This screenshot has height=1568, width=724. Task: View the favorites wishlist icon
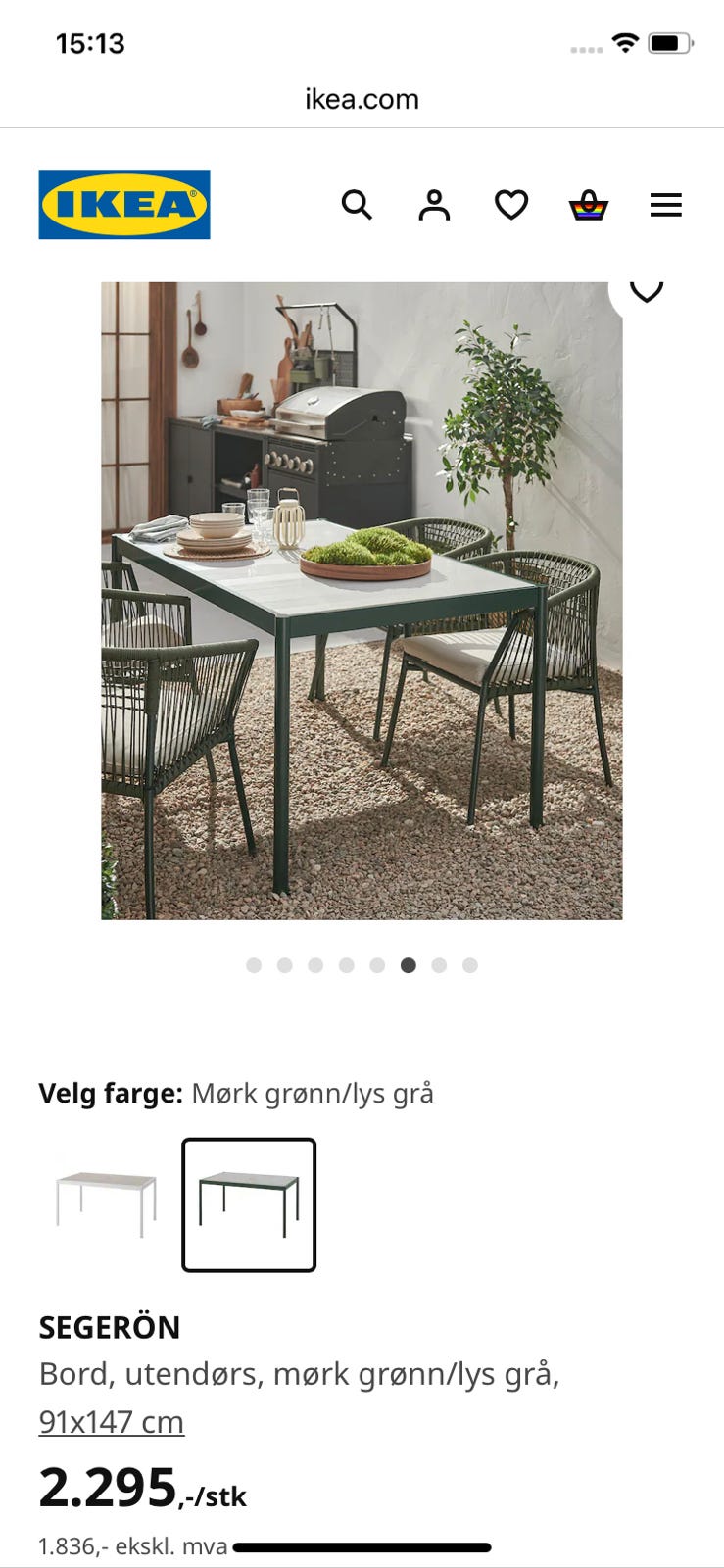point(511,205)
